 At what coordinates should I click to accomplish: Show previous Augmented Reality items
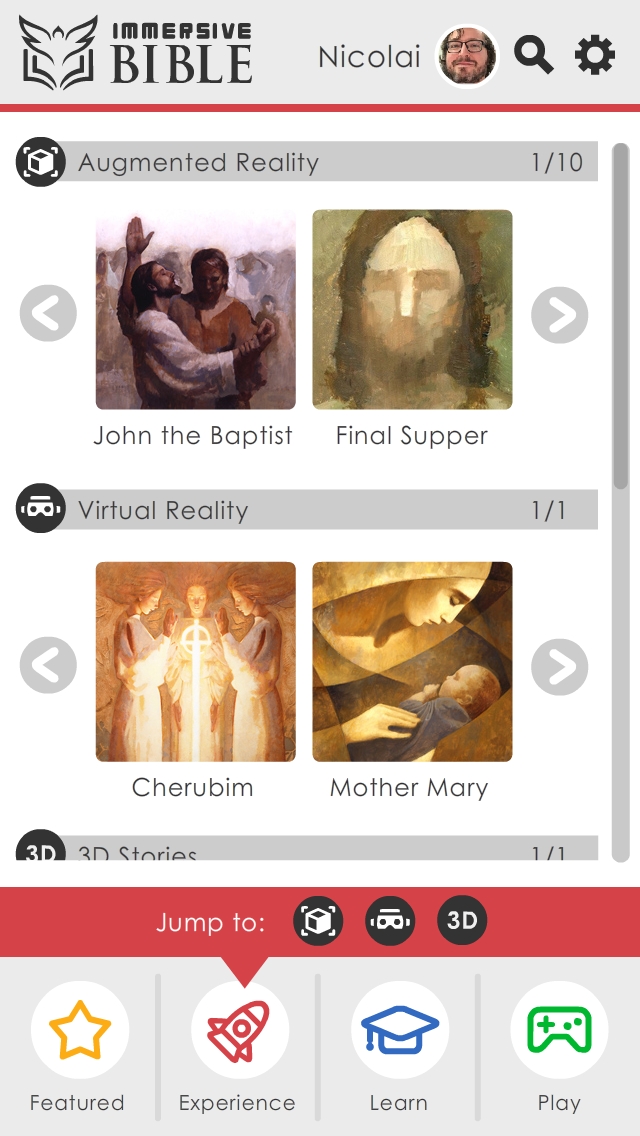49,313
